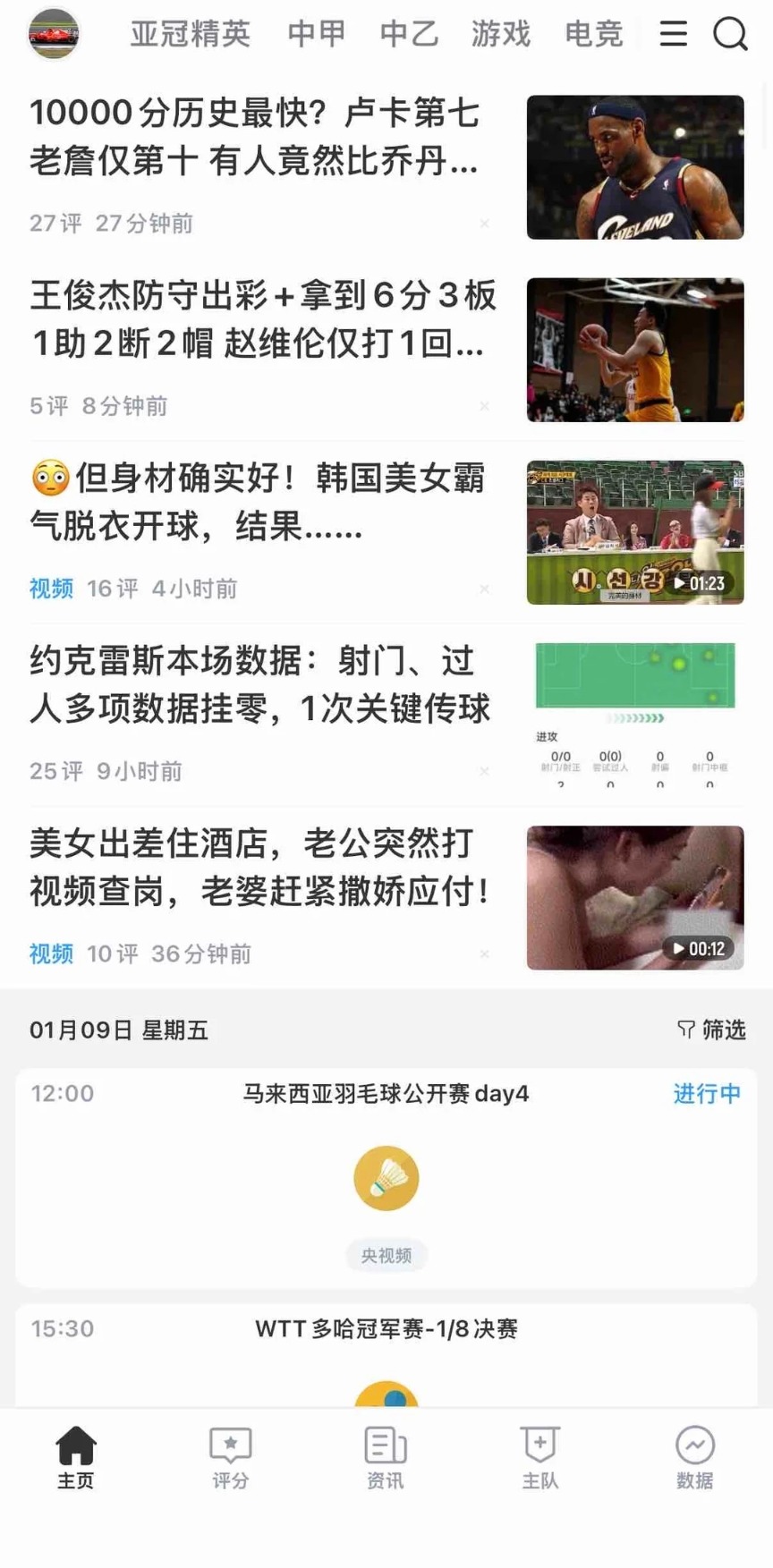This screenshot has height=1568, width=773.
Task: Tap the profile avatar
Action: (x=54, y=34)
